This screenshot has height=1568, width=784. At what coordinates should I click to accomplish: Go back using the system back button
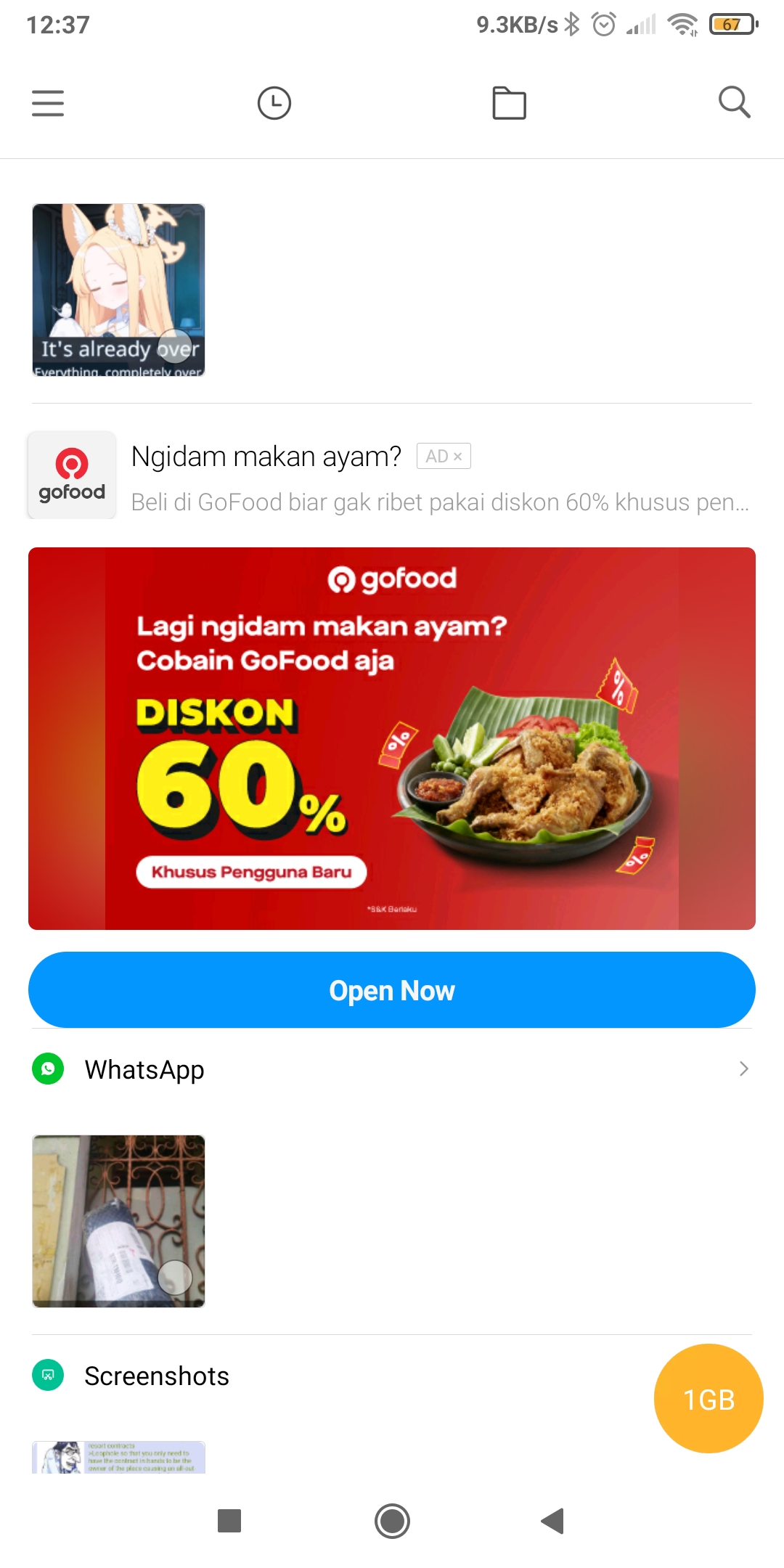click(553, 1521)
